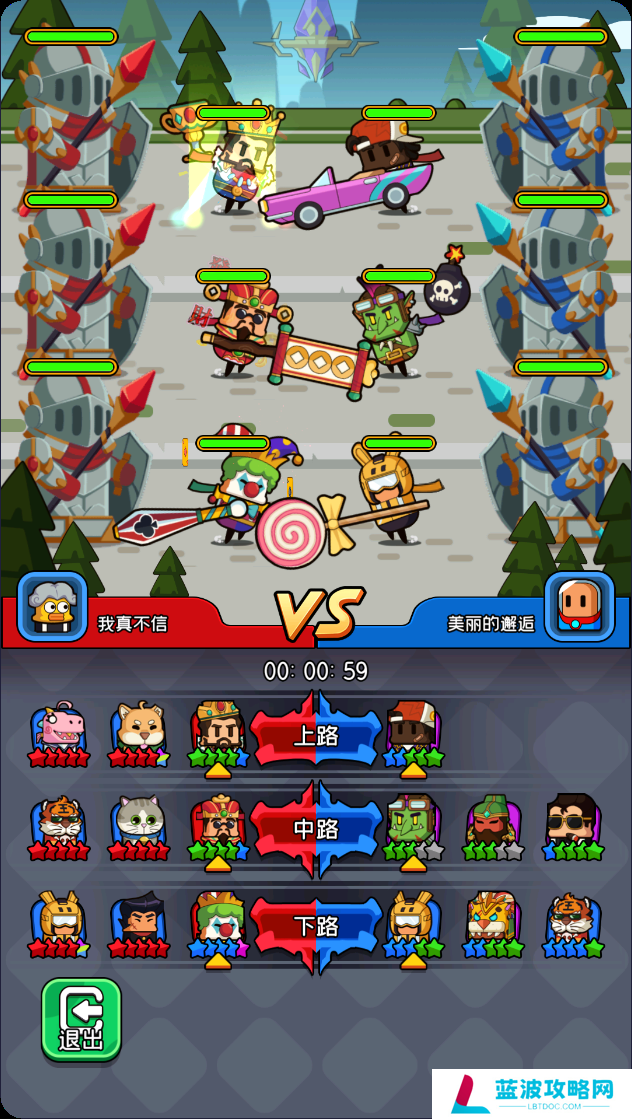Viewport: 632px width, 1119px height.
Task: Tap the gray cat hero card
Action: point(139,826)
